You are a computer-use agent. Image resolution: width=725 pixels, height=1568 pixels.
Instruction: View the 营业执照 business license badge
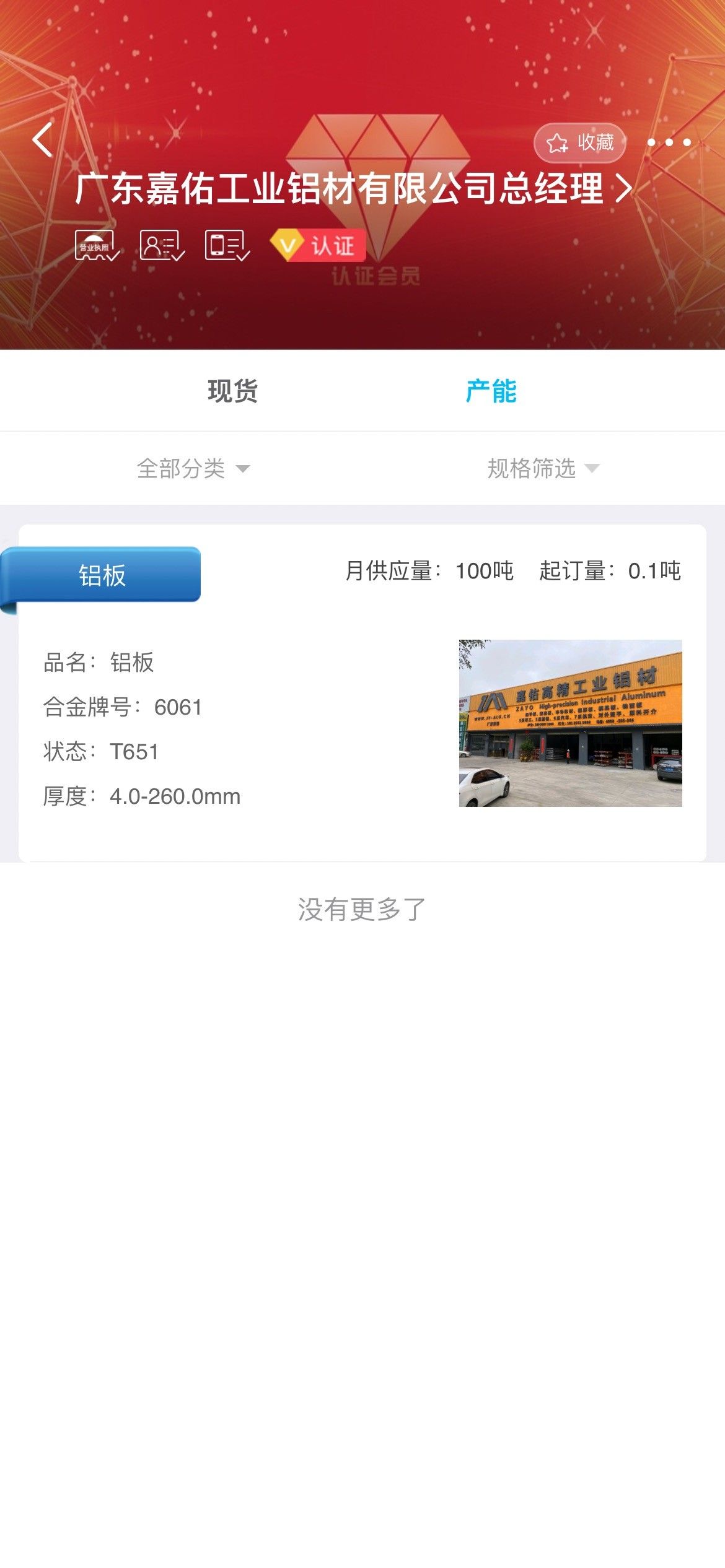pyautogui.click(x=97, y=246)
